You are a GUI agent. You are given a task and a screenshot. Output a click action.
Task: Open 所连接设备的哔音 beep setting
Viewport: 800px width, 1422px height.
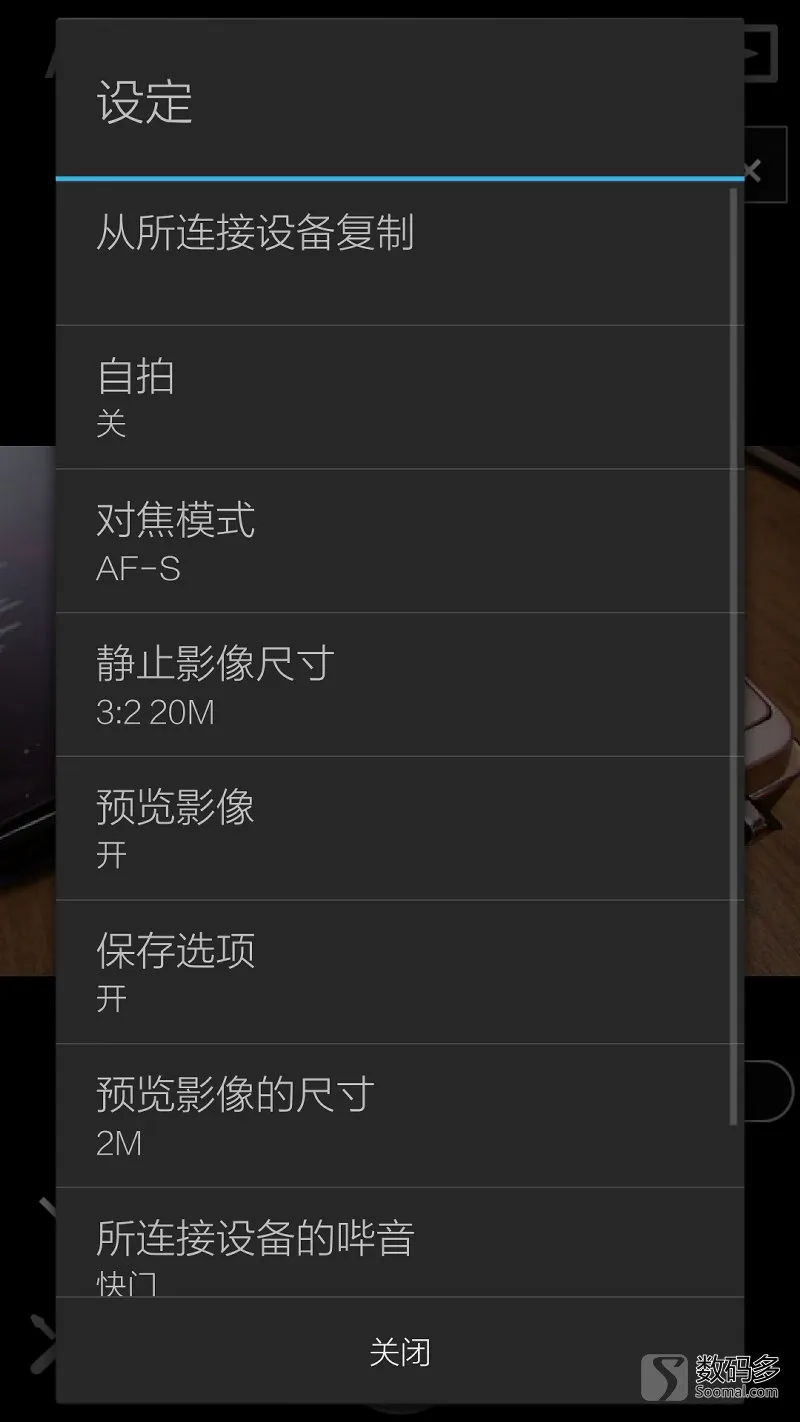tap(398, 1245)
